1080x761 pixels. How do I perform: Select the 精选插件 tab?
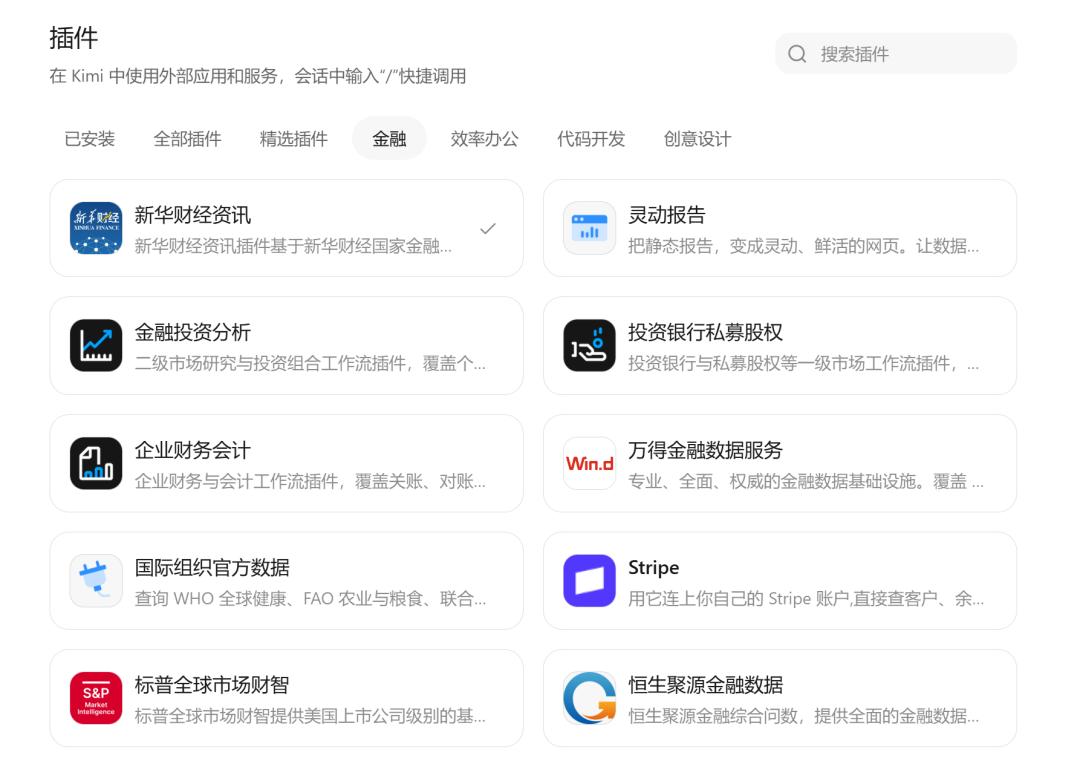[293, 139]
